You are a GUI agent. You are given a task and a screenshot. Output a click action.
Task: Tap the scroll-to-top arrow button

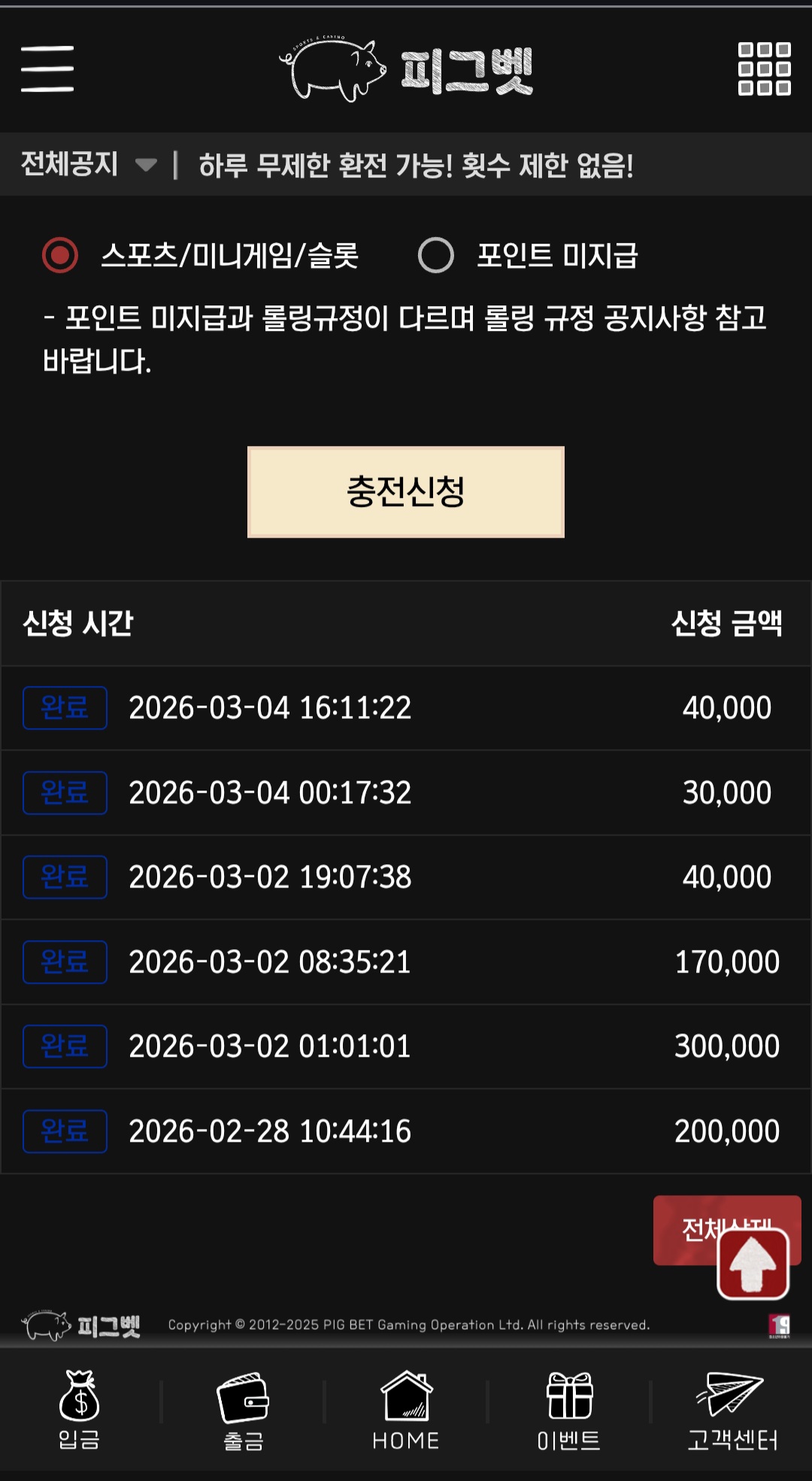[x=753, y=1264]
